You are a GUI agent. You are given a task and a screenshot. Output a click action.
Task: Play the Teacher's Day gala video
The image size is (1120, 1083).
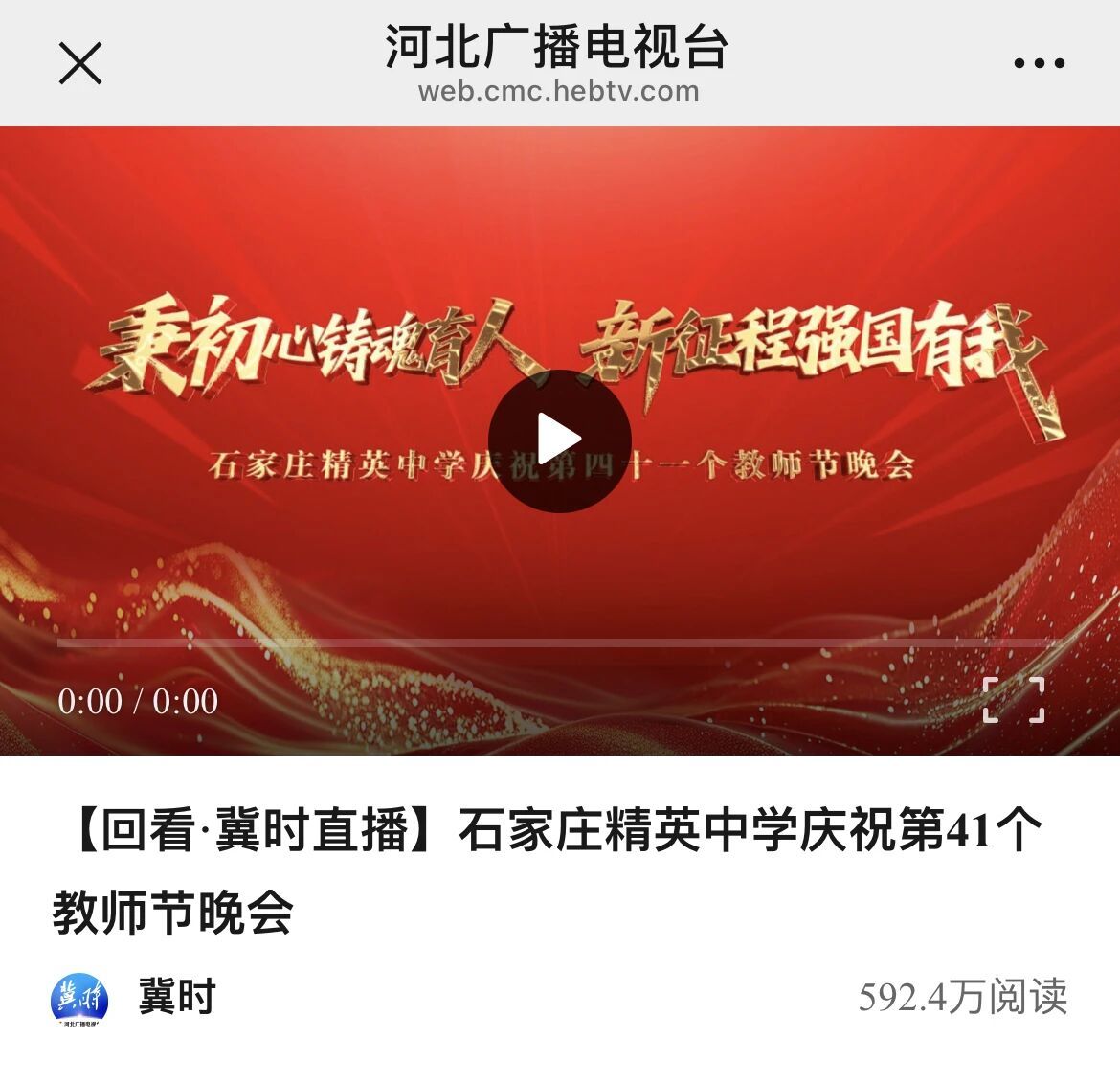(560, 440)
